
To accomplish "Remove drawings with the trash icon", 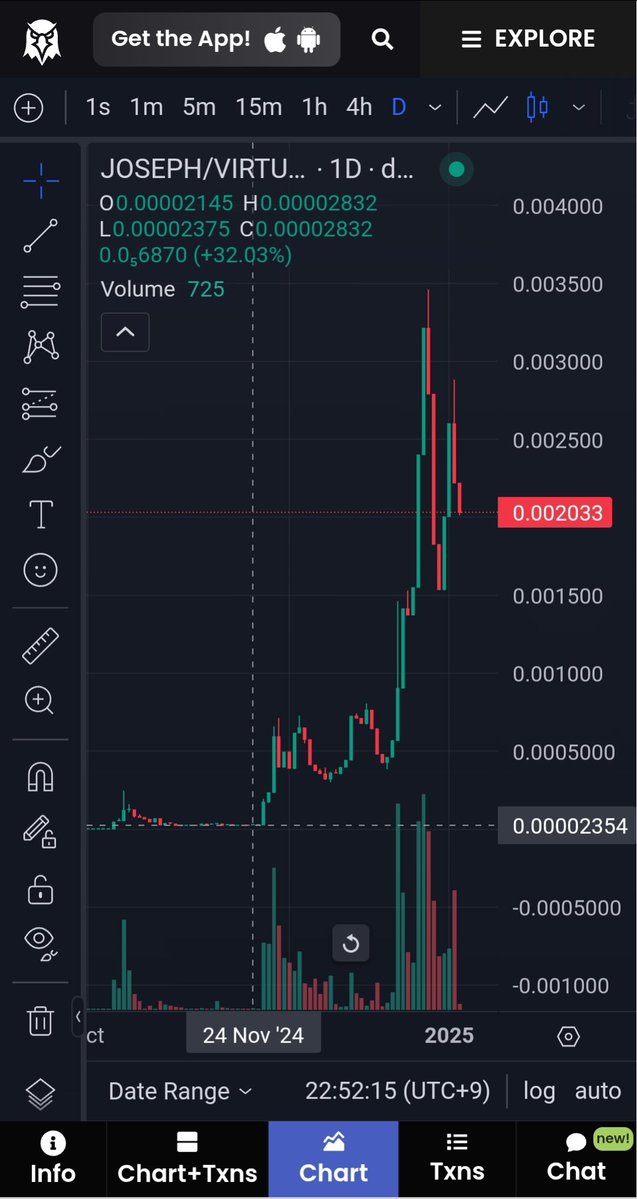I will [40, 1021].
